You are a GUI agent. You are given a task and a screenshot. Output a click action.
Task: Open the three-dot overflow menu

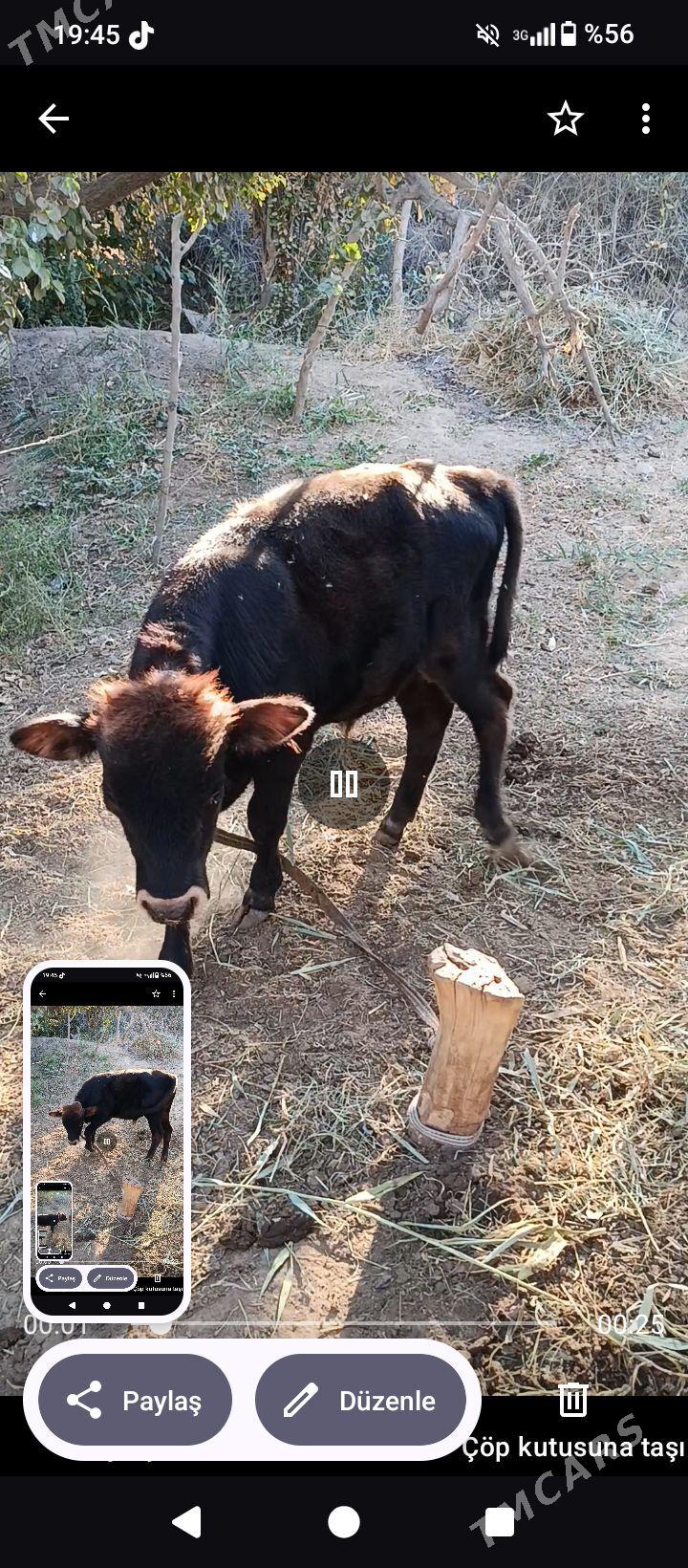coord(646,120)
